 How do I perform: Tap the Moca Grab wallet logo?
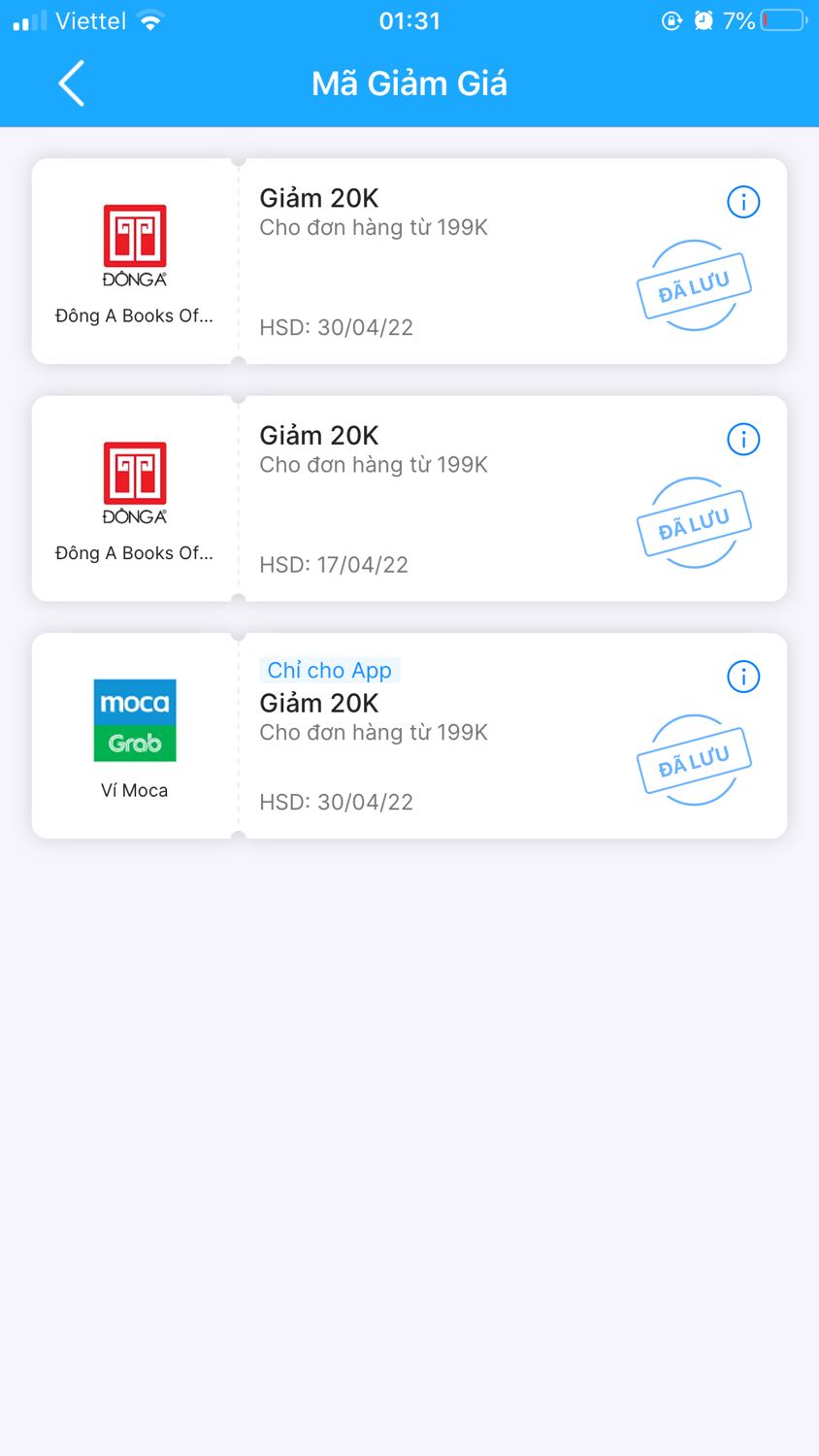pos(135,719)
